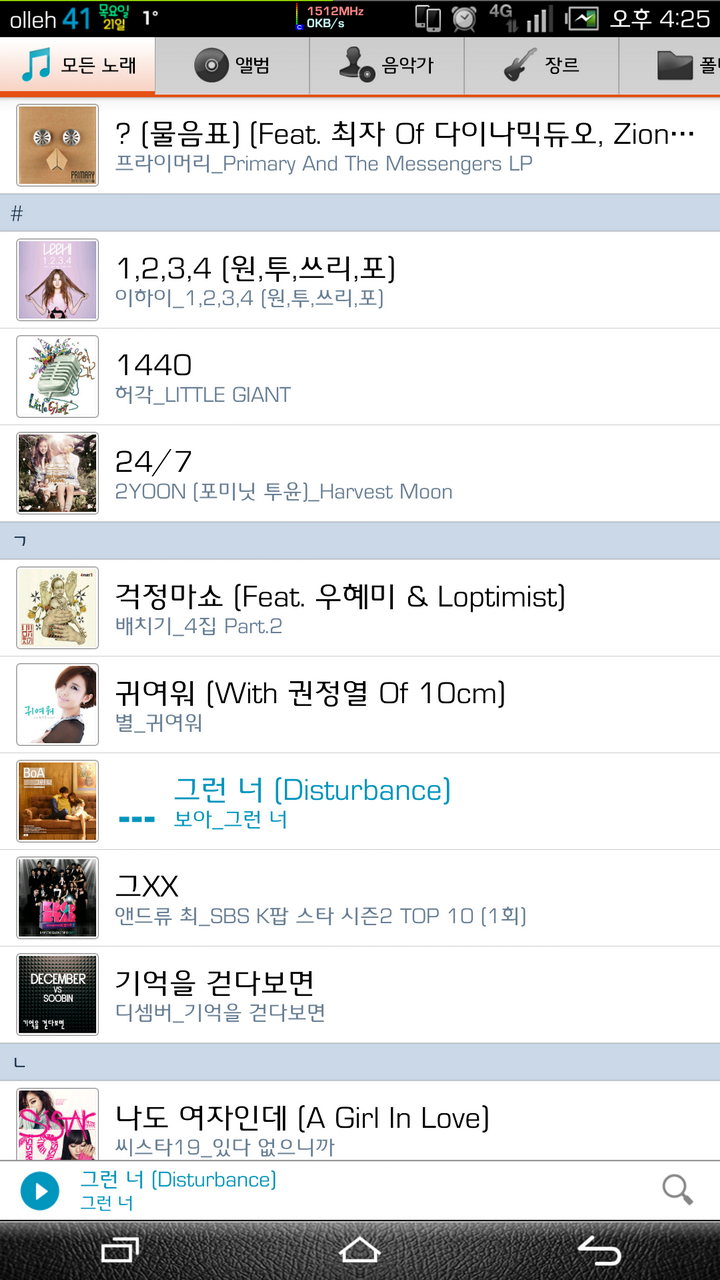Tap the system back button
This screenshot has width=720, height=1280.
(600, 1250)
